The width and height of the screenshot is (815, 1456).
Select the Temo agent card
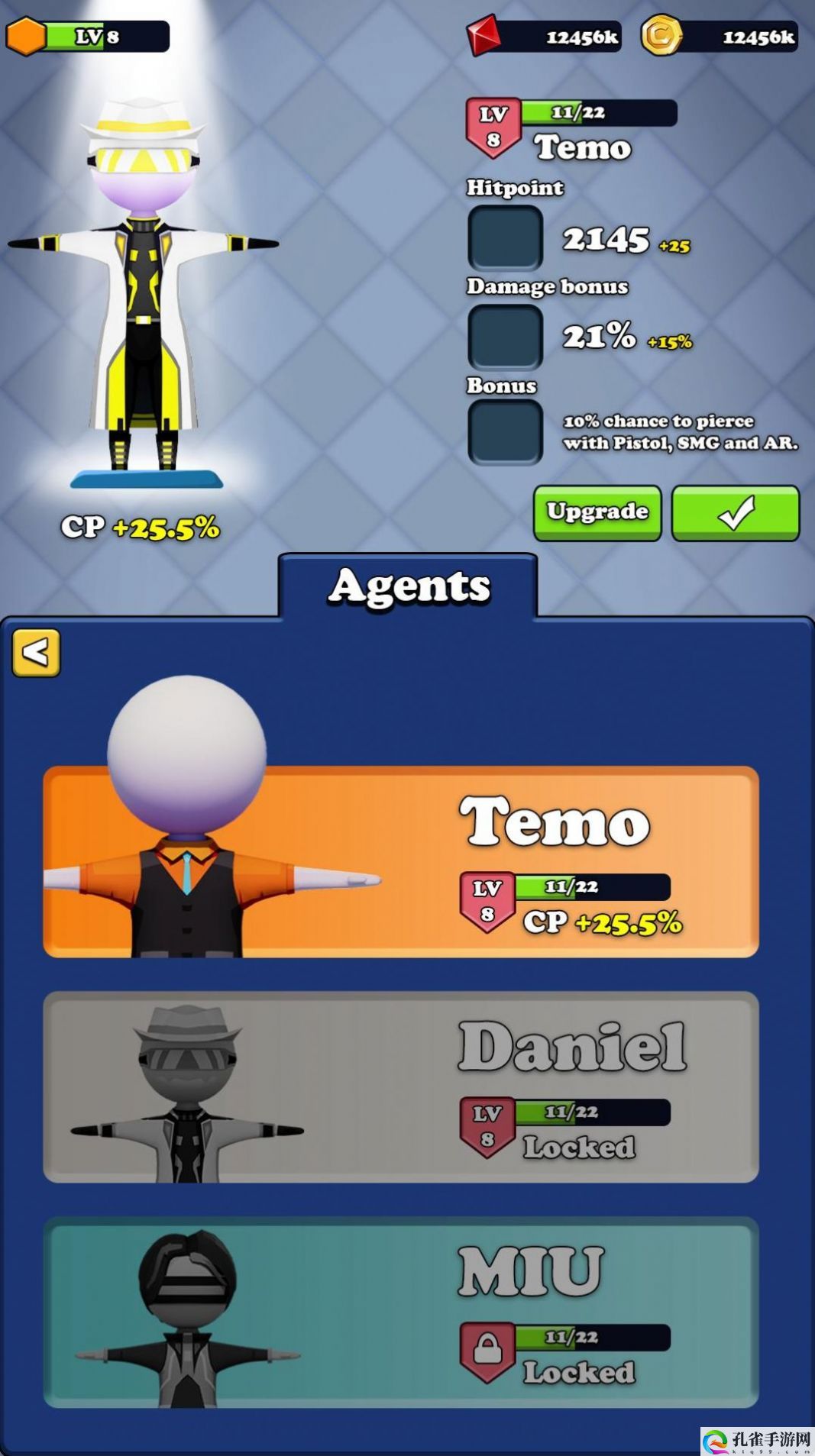[401, 861]
